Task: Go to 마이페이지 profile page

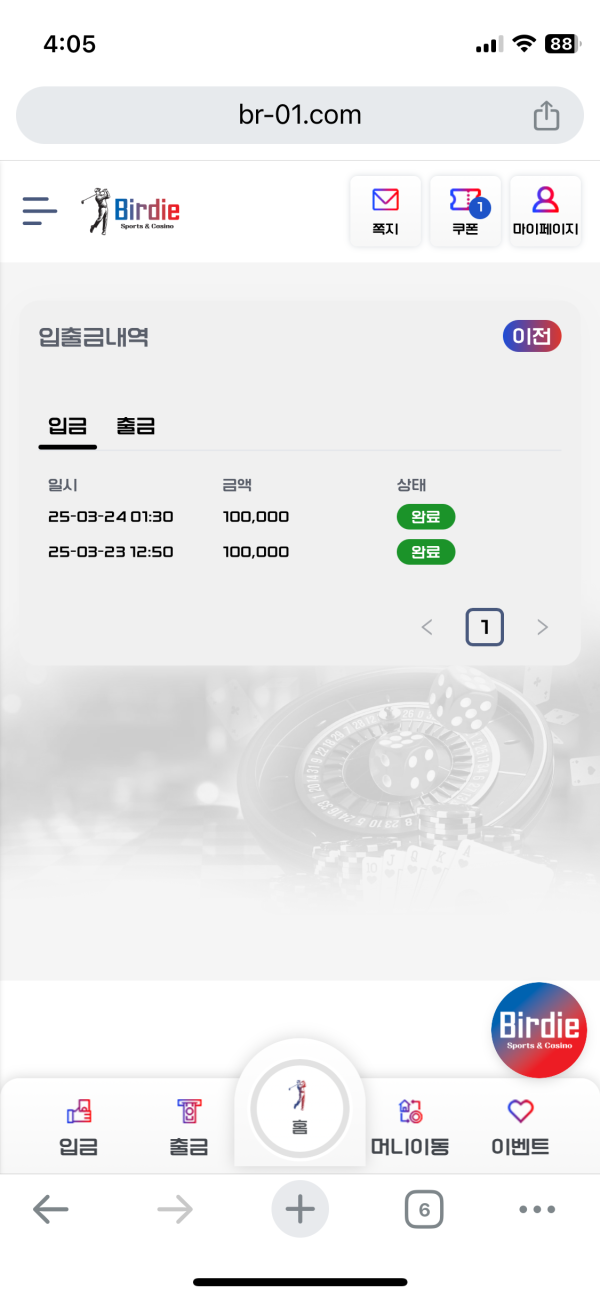Action: point(545,211)
